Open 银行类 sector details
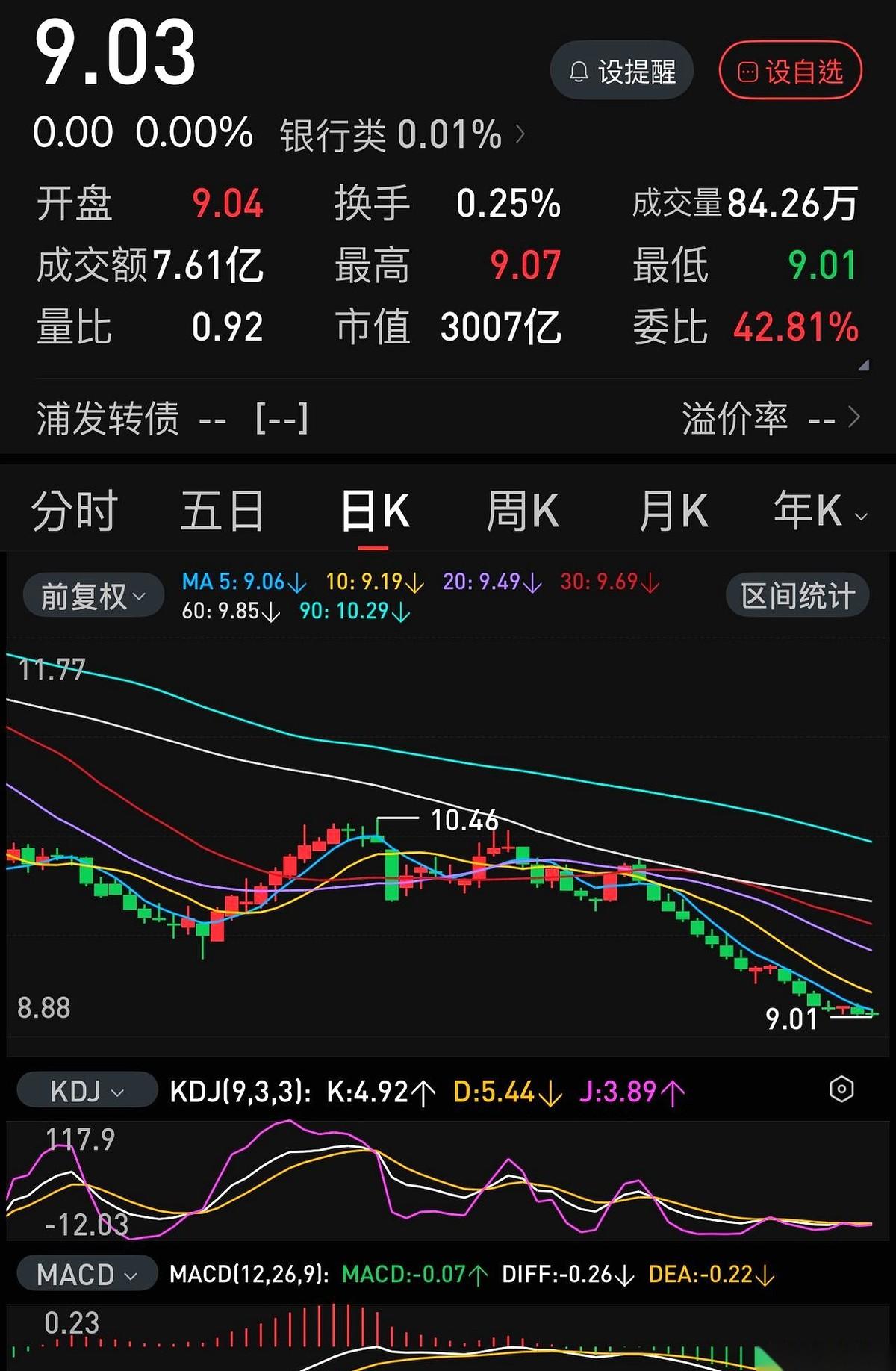The image size is (896, 1371). (402, 135)
